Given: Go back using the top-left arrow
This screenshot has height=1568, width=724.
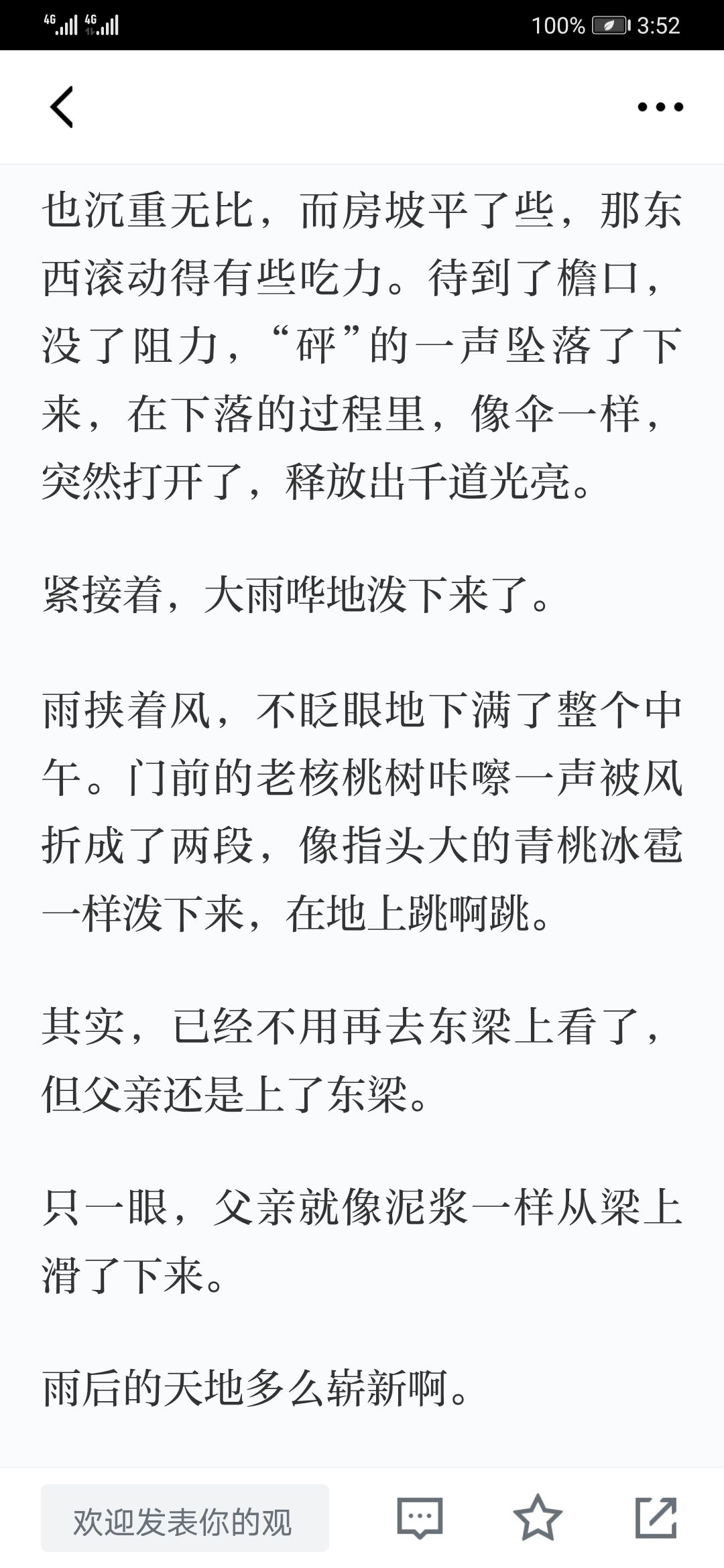Looking at the screenshot, I should (62, 107).
